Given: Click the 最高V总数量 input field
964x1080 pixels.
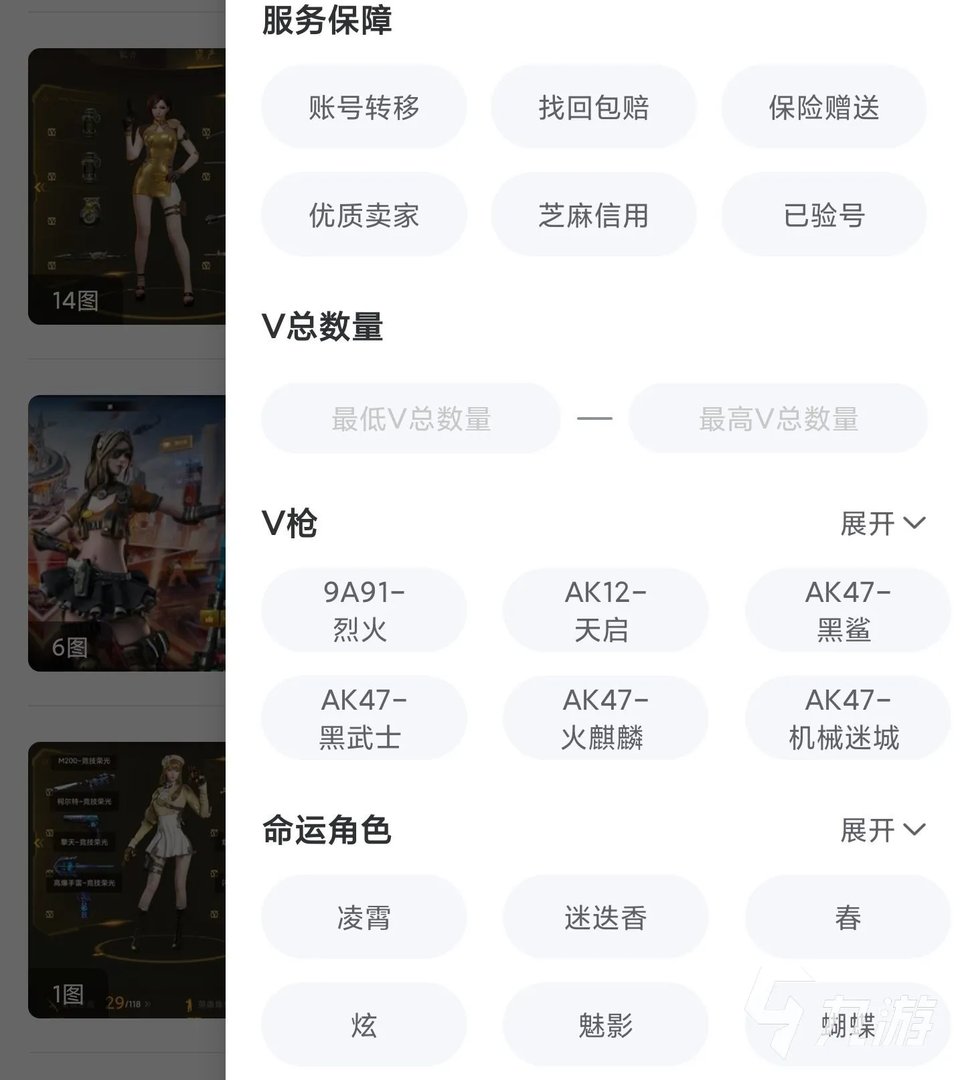Looking at the screenshot, I should point(778,418).
